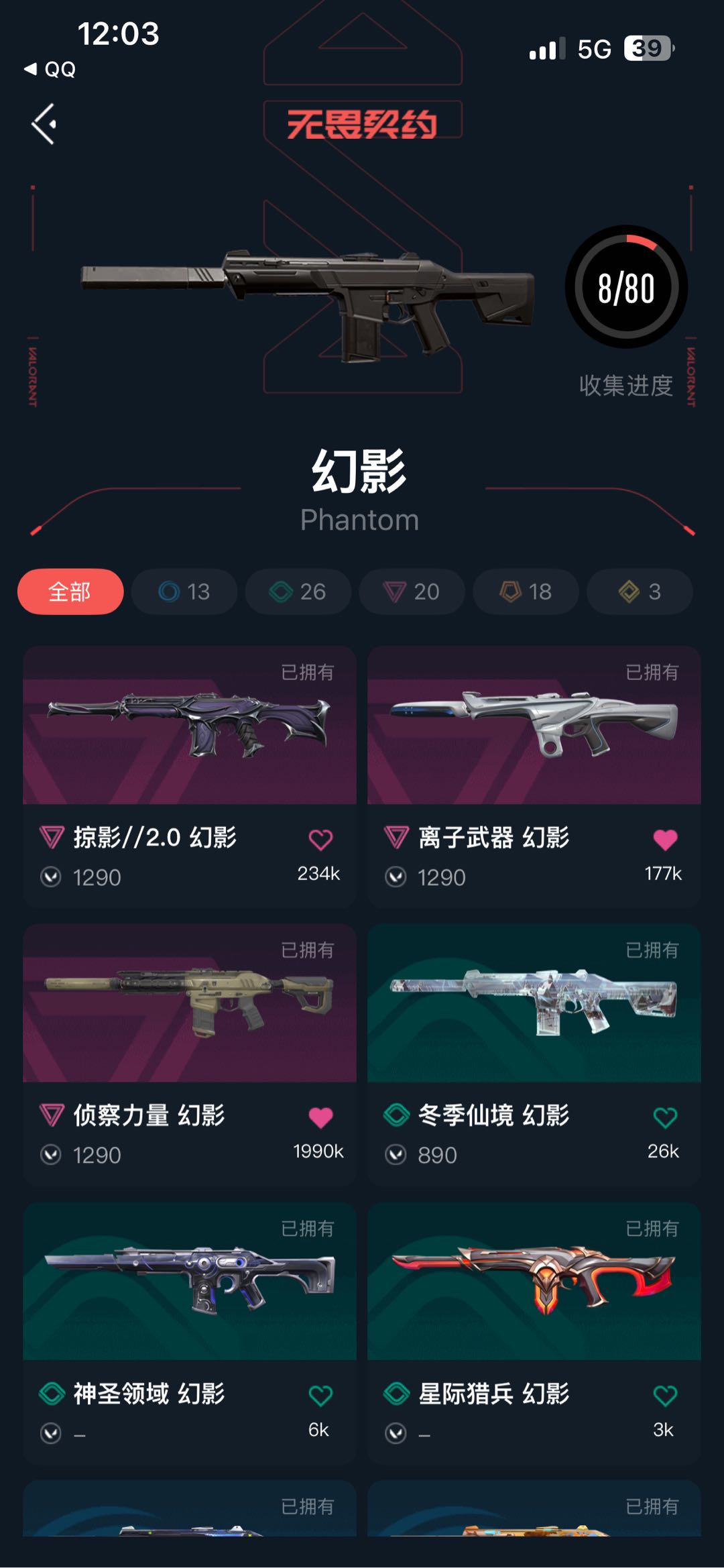Like the 掠影//2.0 幻影 skin
This screenshot has width=724, height=1568.
[x=320, y=840]
